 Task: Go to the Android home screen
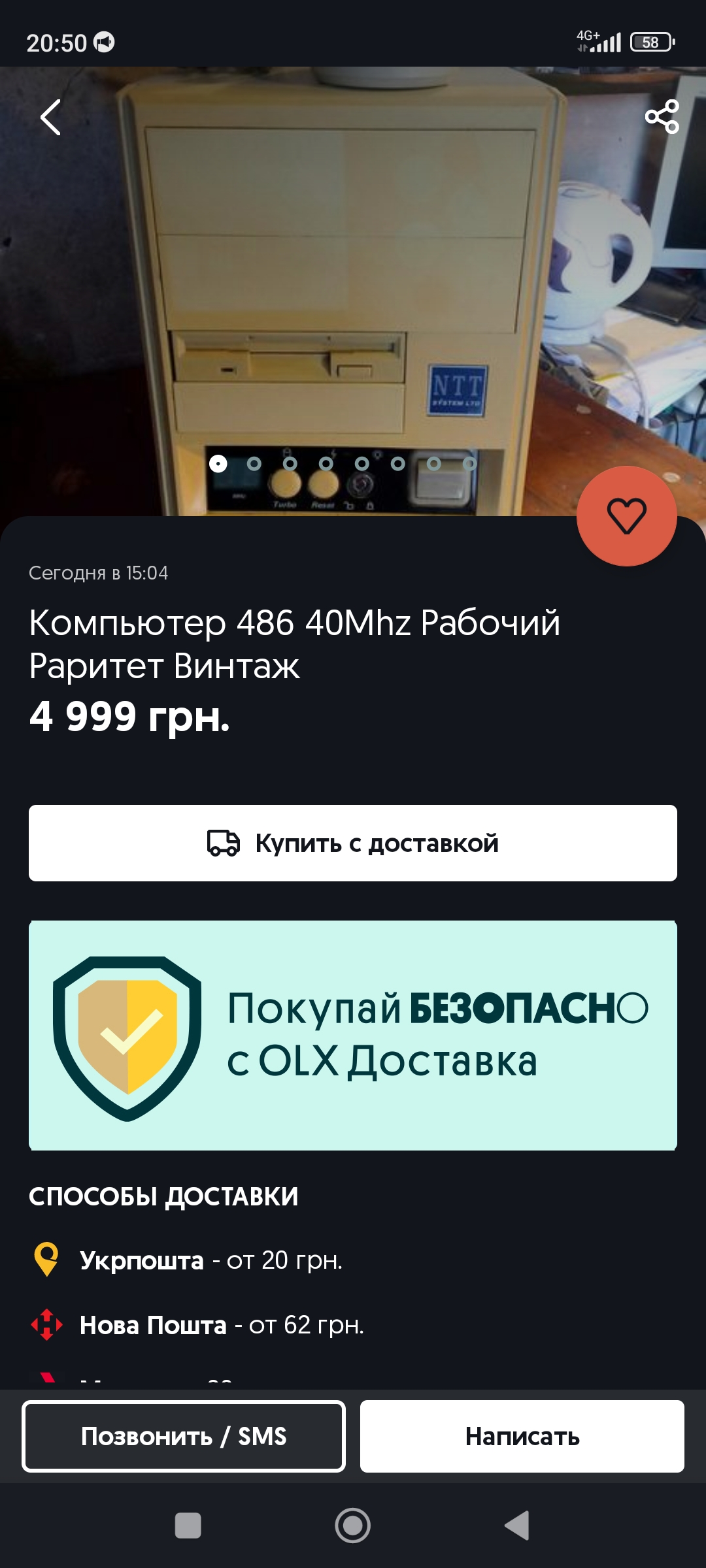[x=353, y=1526]
